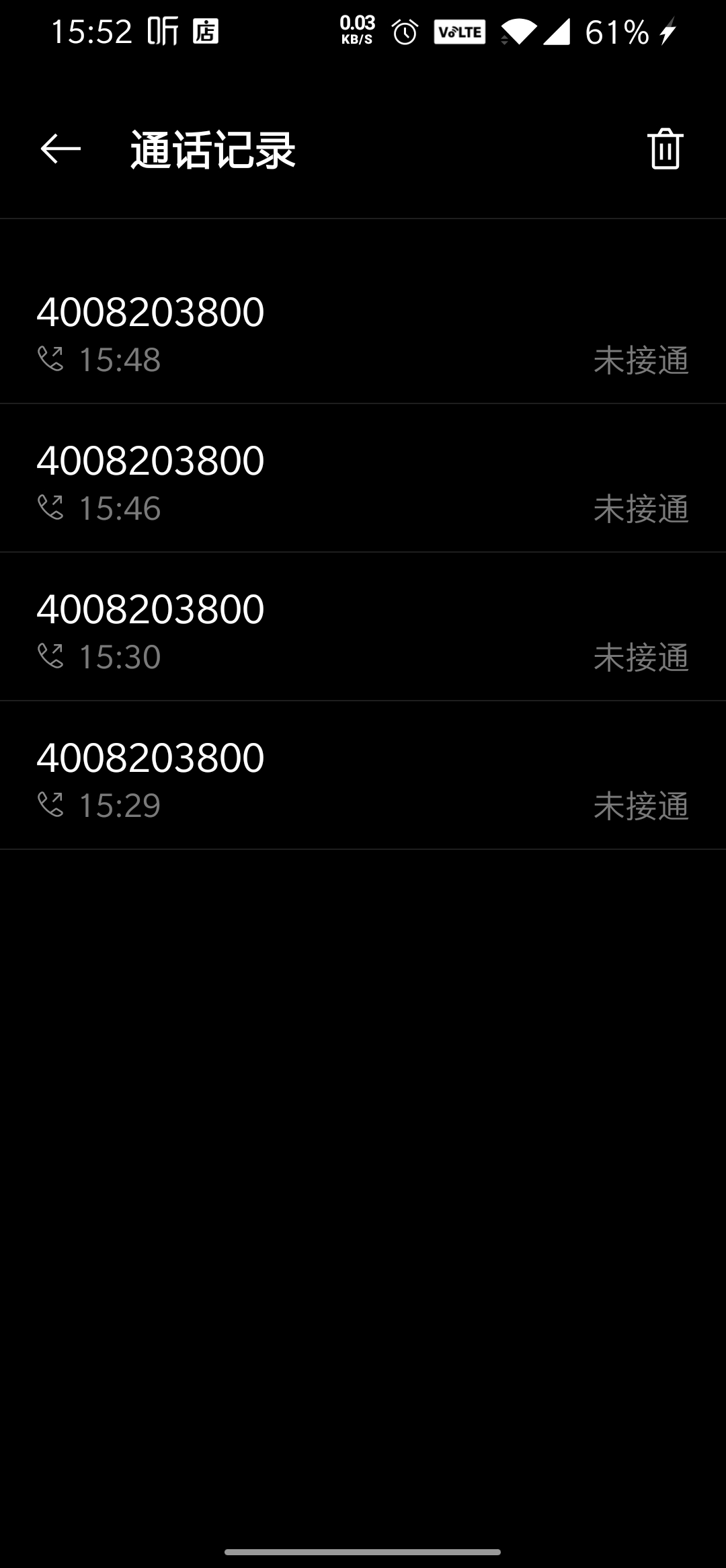Viewport: 726px width, 1568px height.
Task: Tap the trash icon to delete call records
Action: pyautogui.click(x=665, y=149)
